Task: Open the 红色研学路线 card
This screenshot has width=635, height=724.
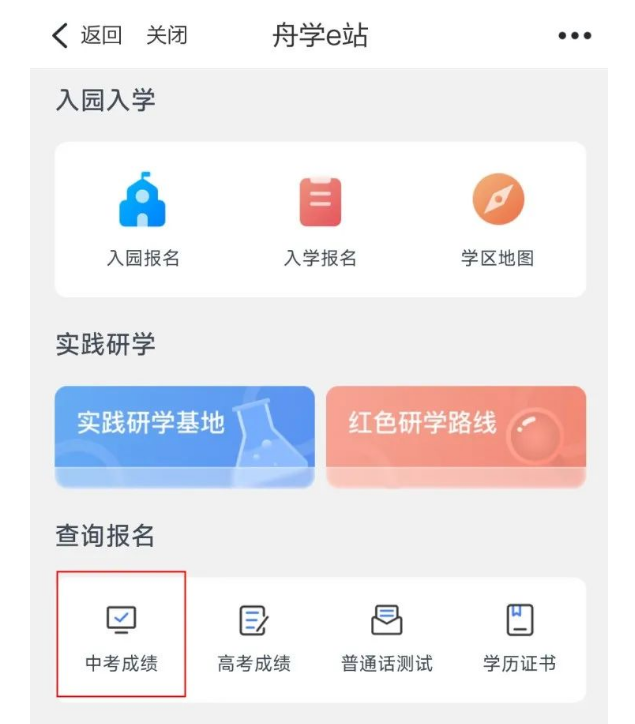Action: tap(456, 437)
